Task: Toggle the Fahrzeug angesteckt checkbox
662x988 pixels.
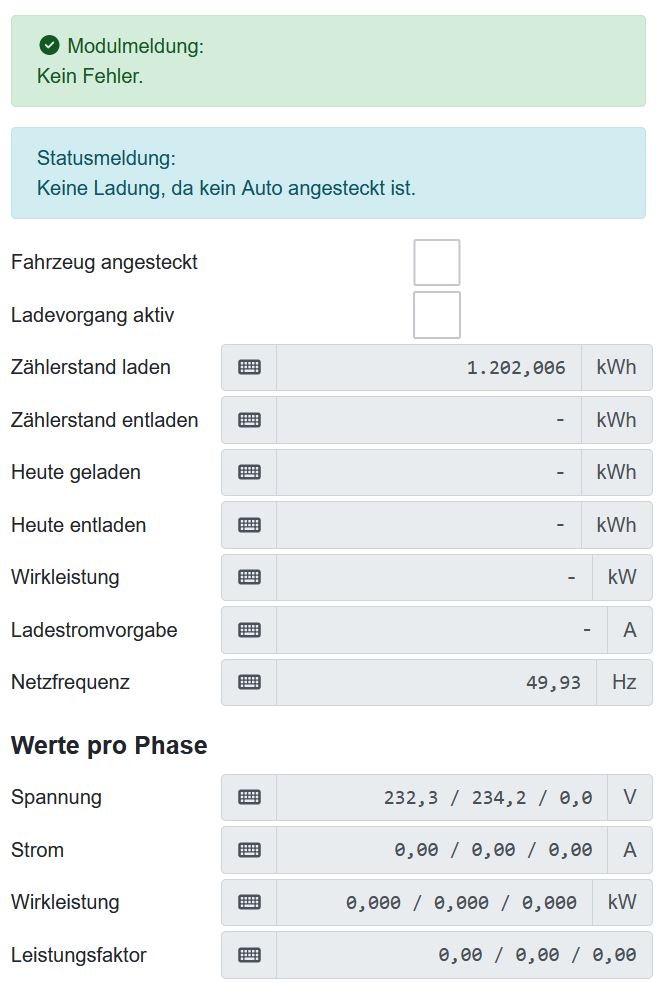Action: (437, 262)
